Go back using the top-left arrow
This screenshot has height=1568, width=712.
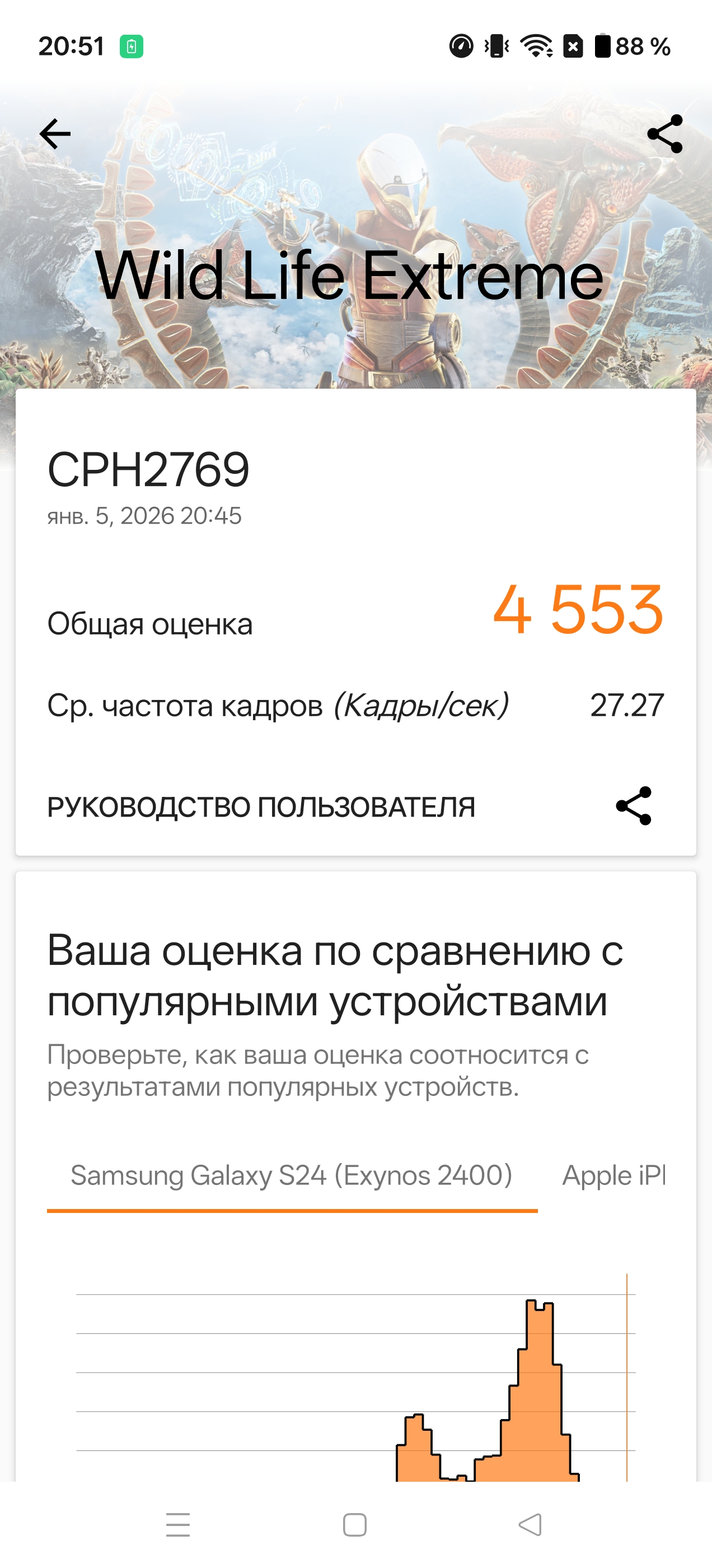[55, 134]
